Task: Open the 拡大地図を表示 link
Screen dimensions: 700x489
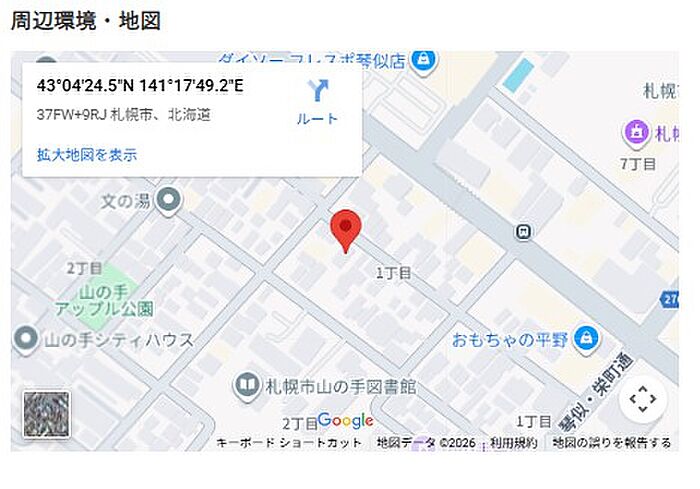Action: [87, 155]
